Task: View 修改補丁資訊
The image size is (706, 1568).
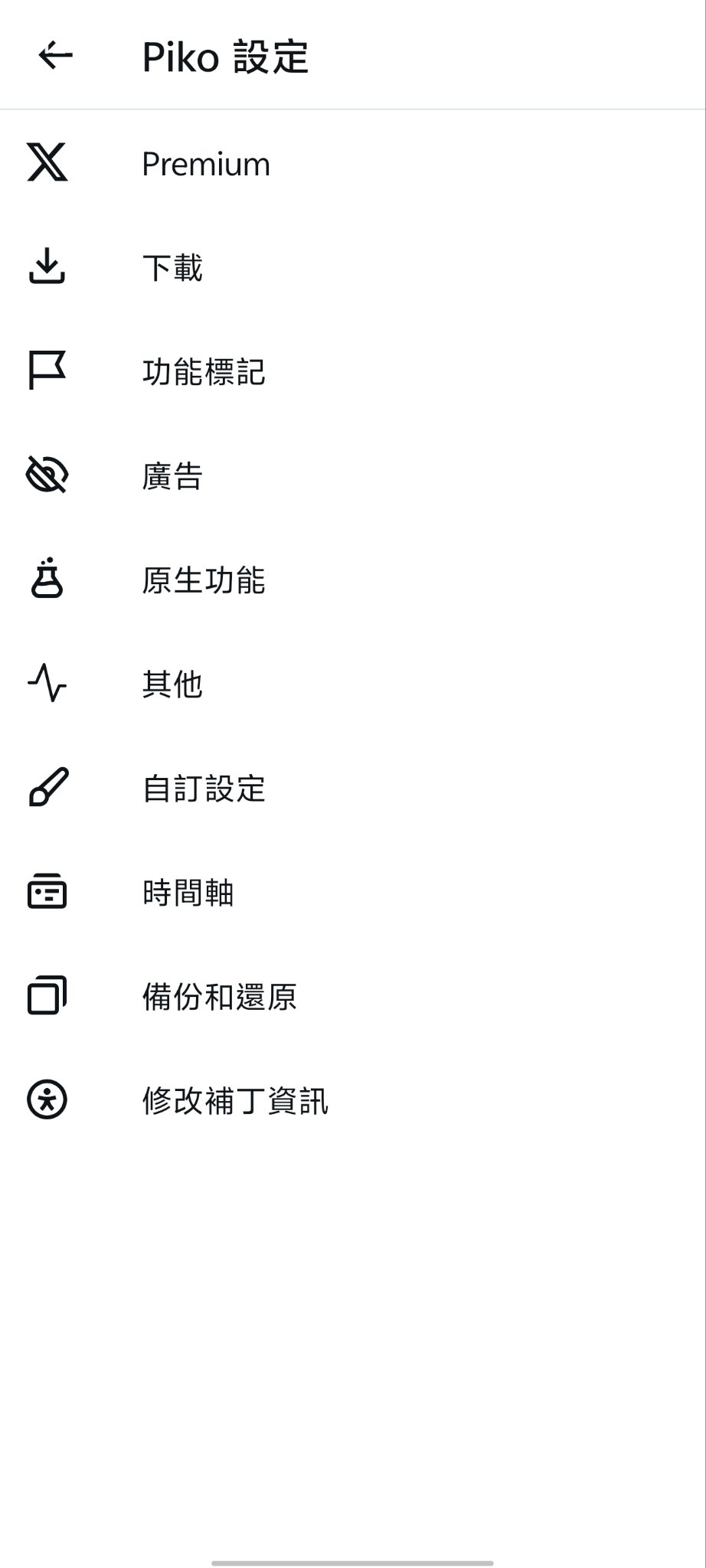Action: 353,1101
